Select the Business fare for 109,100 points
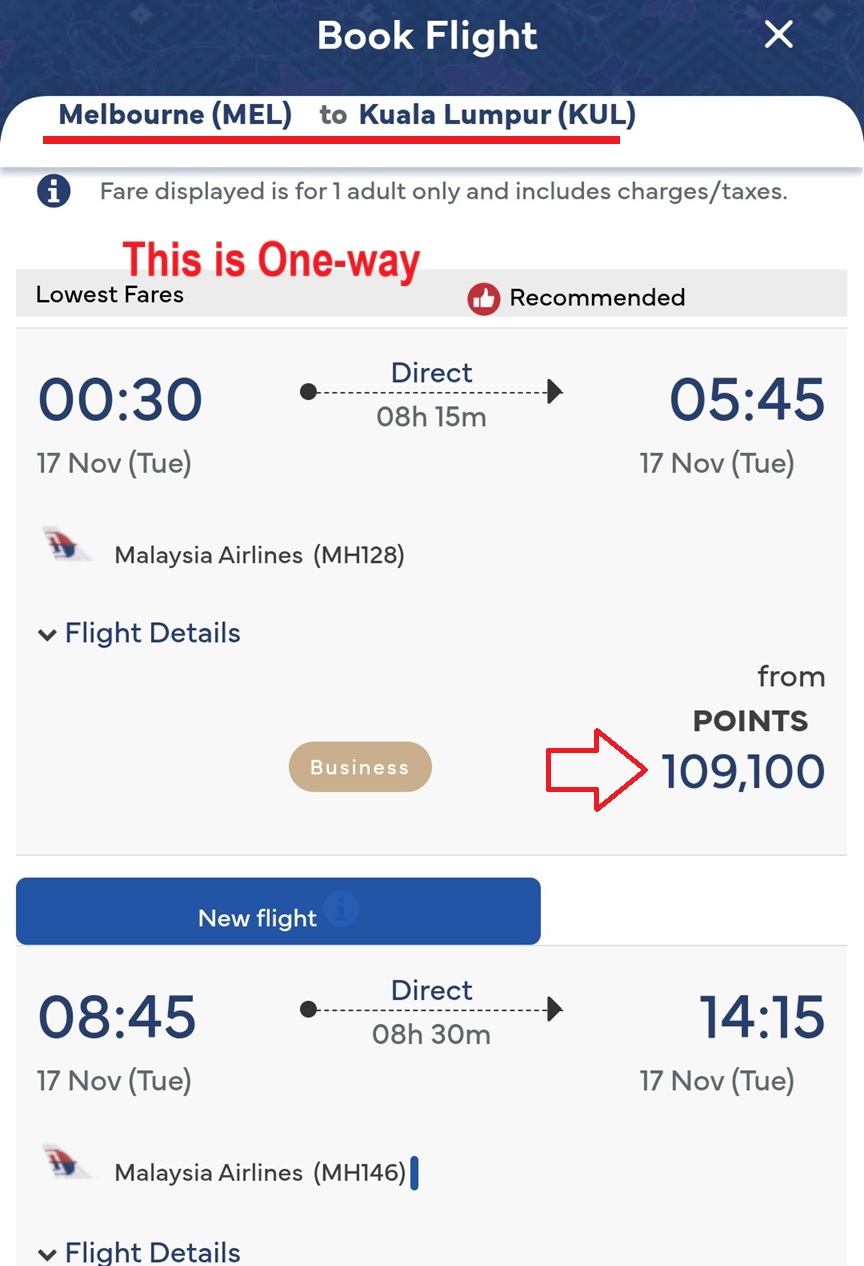 coord(360,767)
